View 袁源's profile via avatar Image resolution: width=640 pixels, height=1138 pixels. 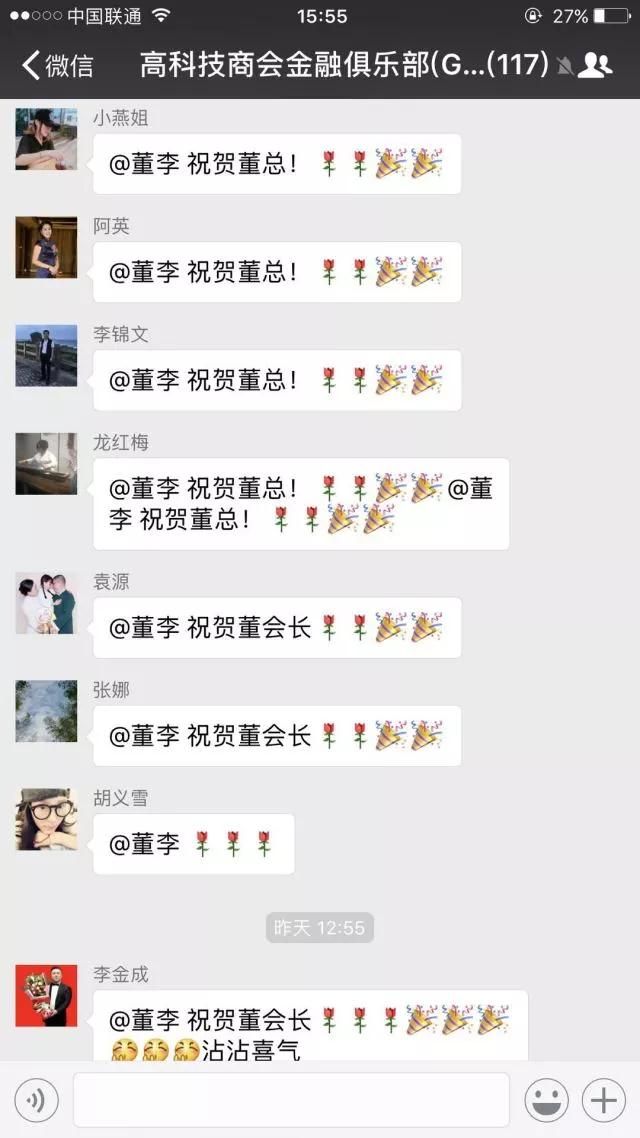(x=46, y=603)
